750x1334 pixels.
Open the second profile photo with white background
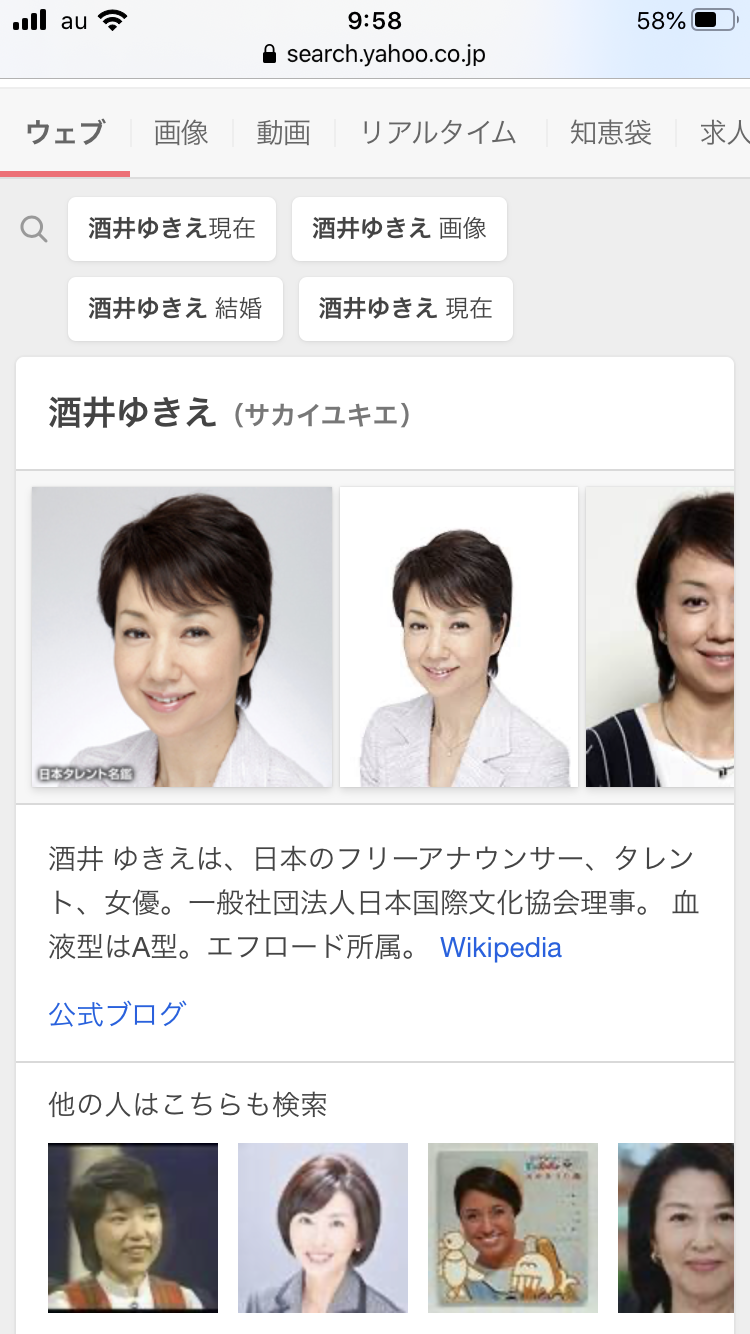point(459,637)
